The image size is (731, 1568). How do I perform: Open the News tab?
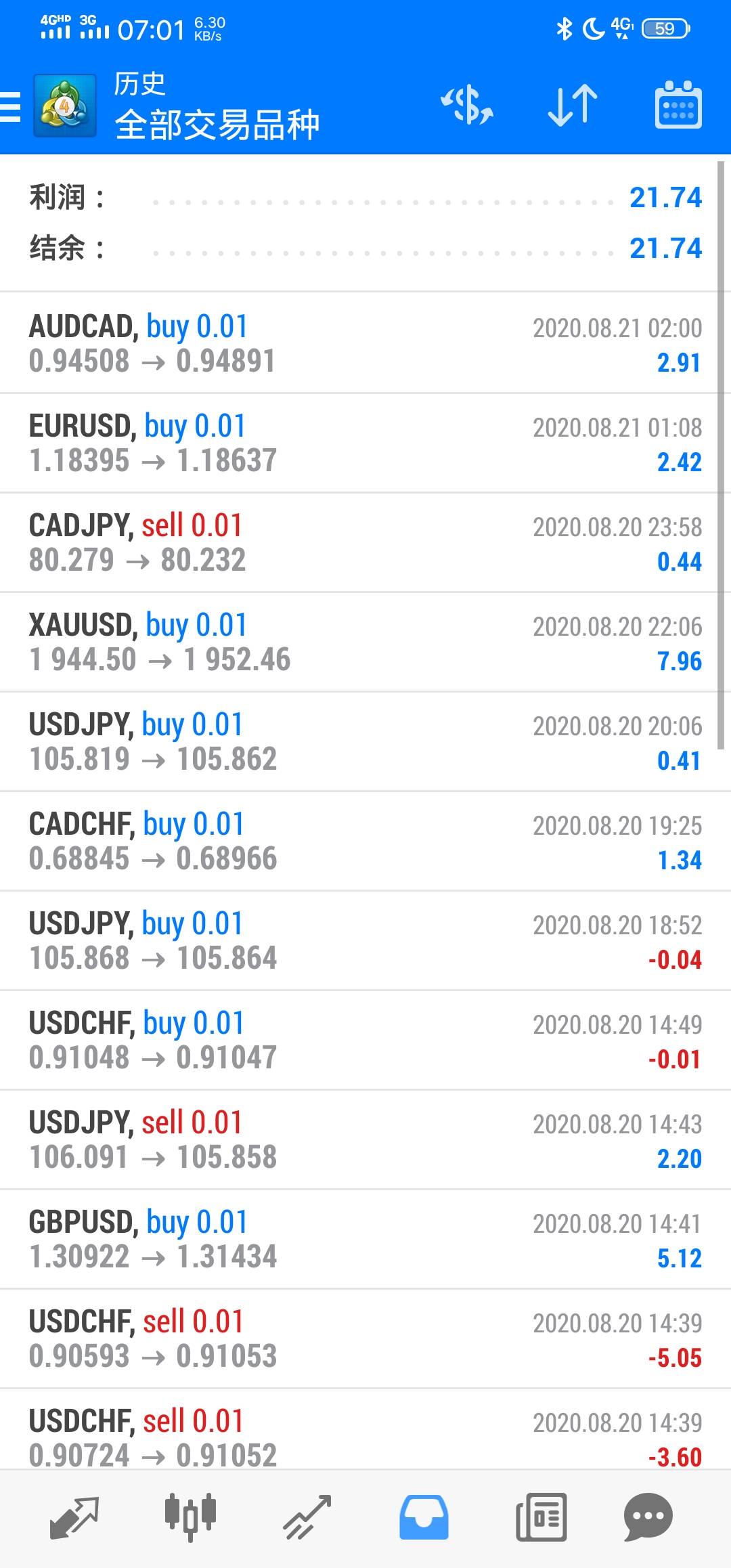[541, 1517]
